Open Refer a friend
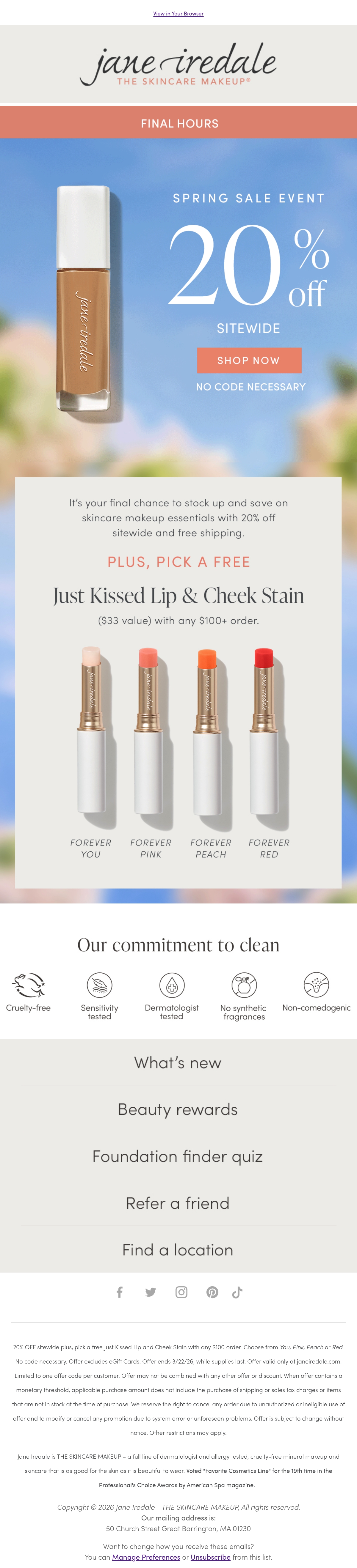This screenshot has width=357, height=1568. click(178, 1203)
